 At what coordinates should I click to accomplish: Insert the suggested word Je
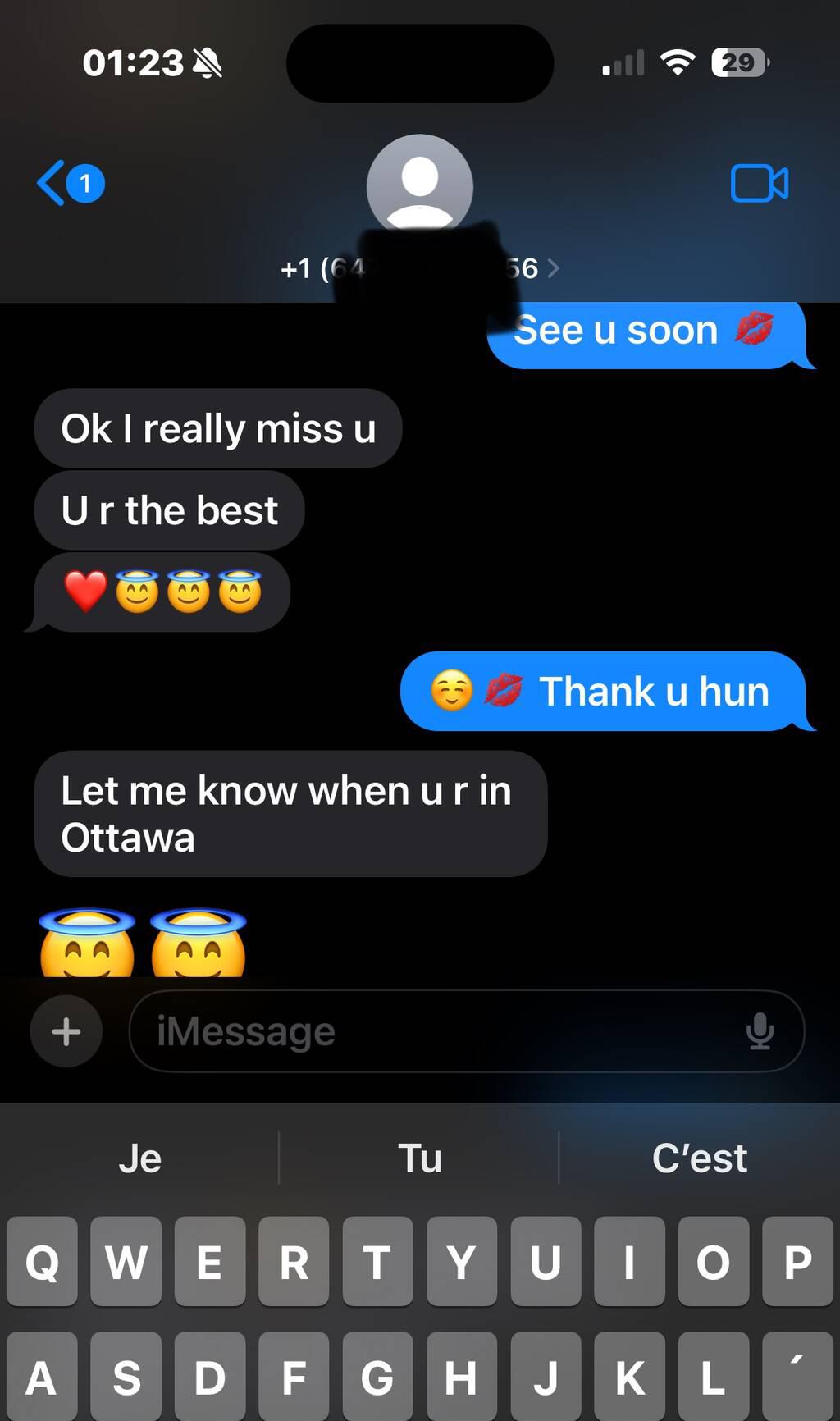(140, 1158)
